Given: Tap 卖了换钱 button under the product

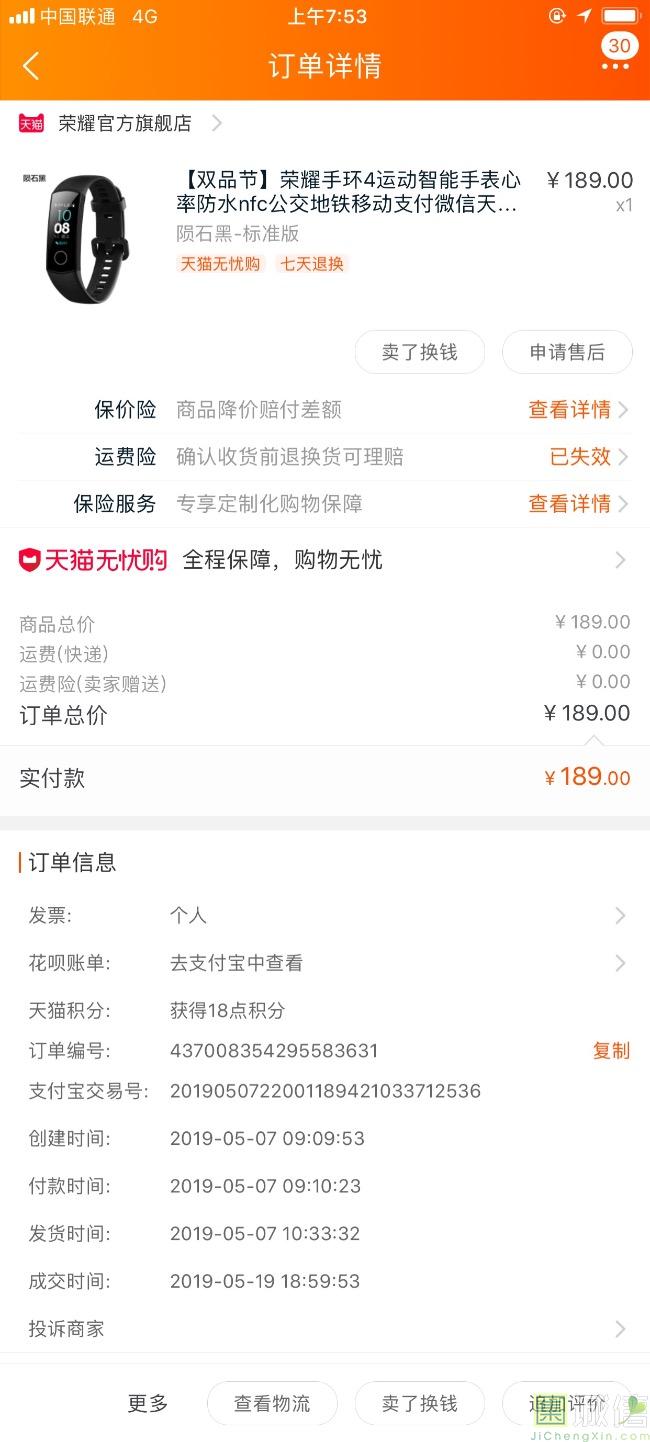Looking at the screenshot, I should point(420,352).
